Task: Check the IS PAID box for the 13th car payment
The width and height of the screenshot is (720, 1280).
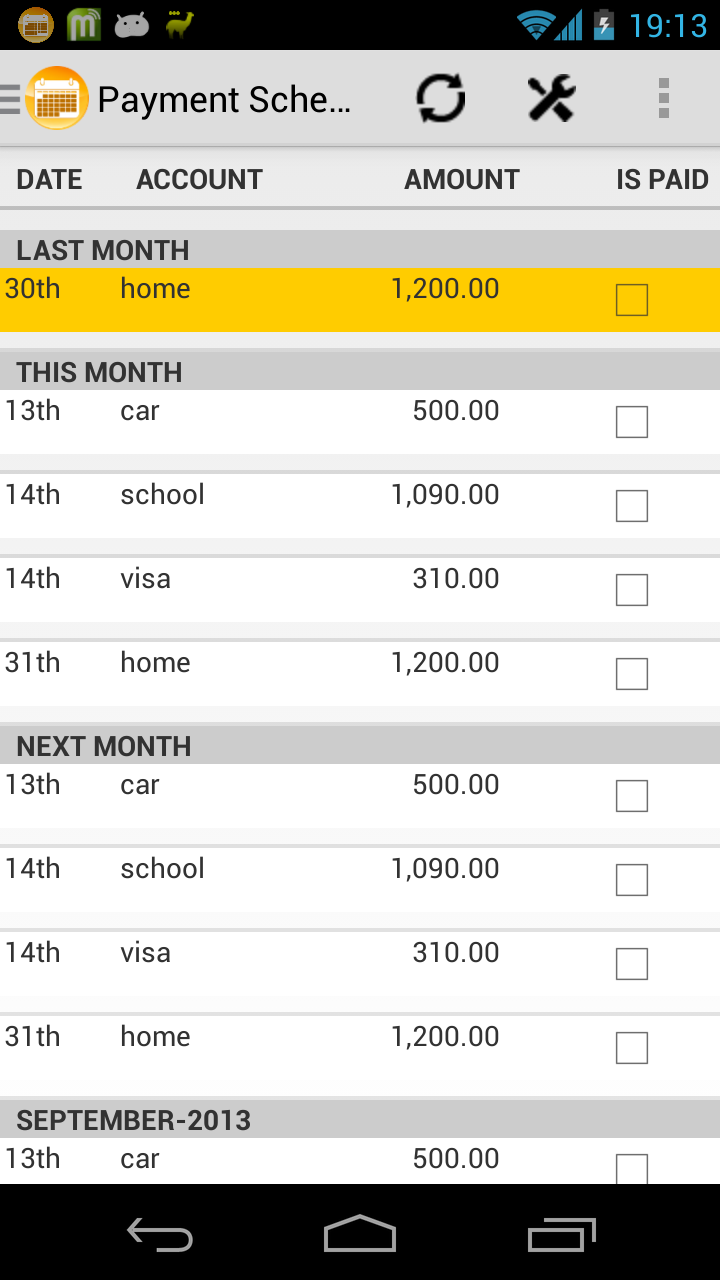Action: [631, 421]
